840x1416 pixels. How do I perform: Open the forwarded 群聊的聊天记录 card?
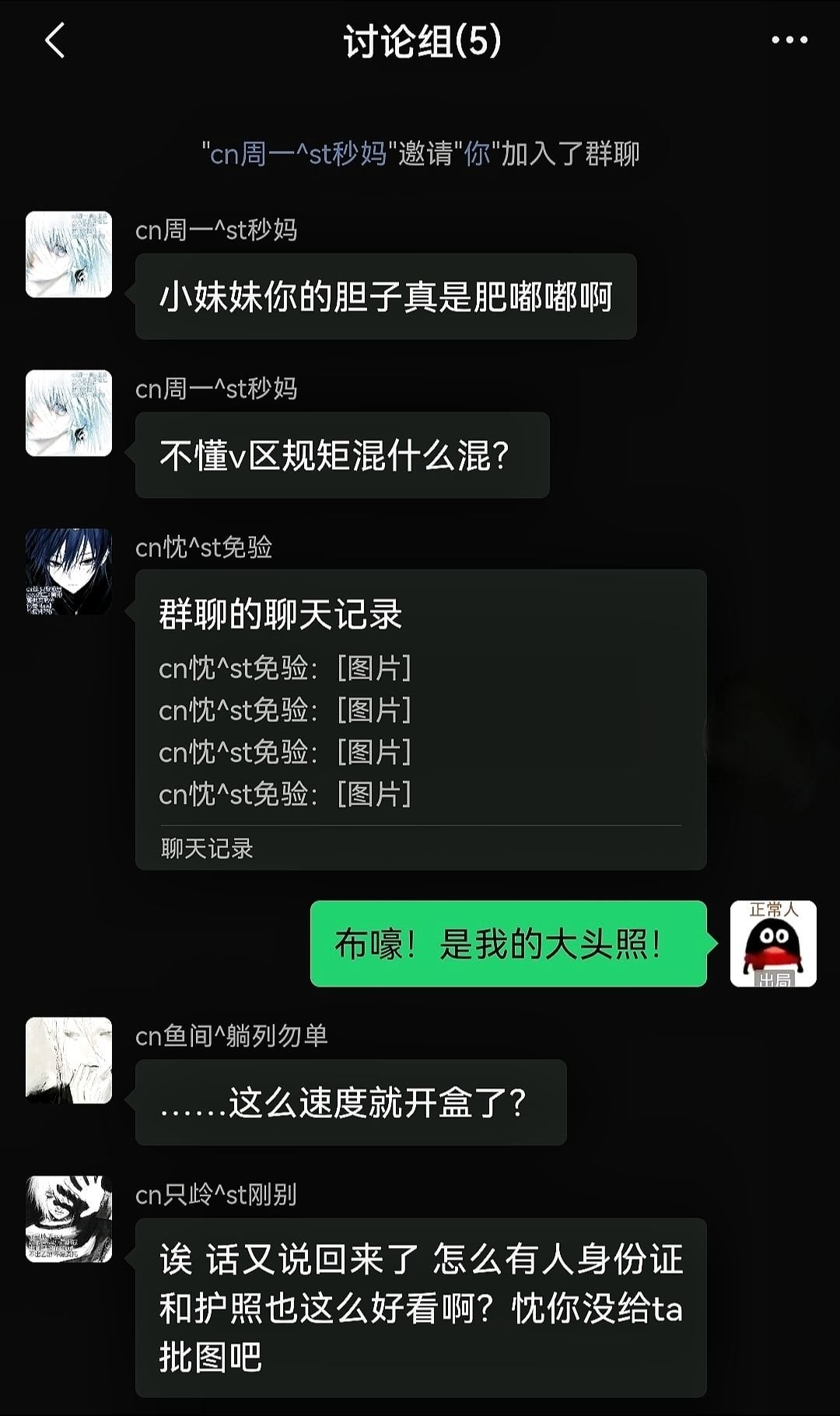[421, 720]
